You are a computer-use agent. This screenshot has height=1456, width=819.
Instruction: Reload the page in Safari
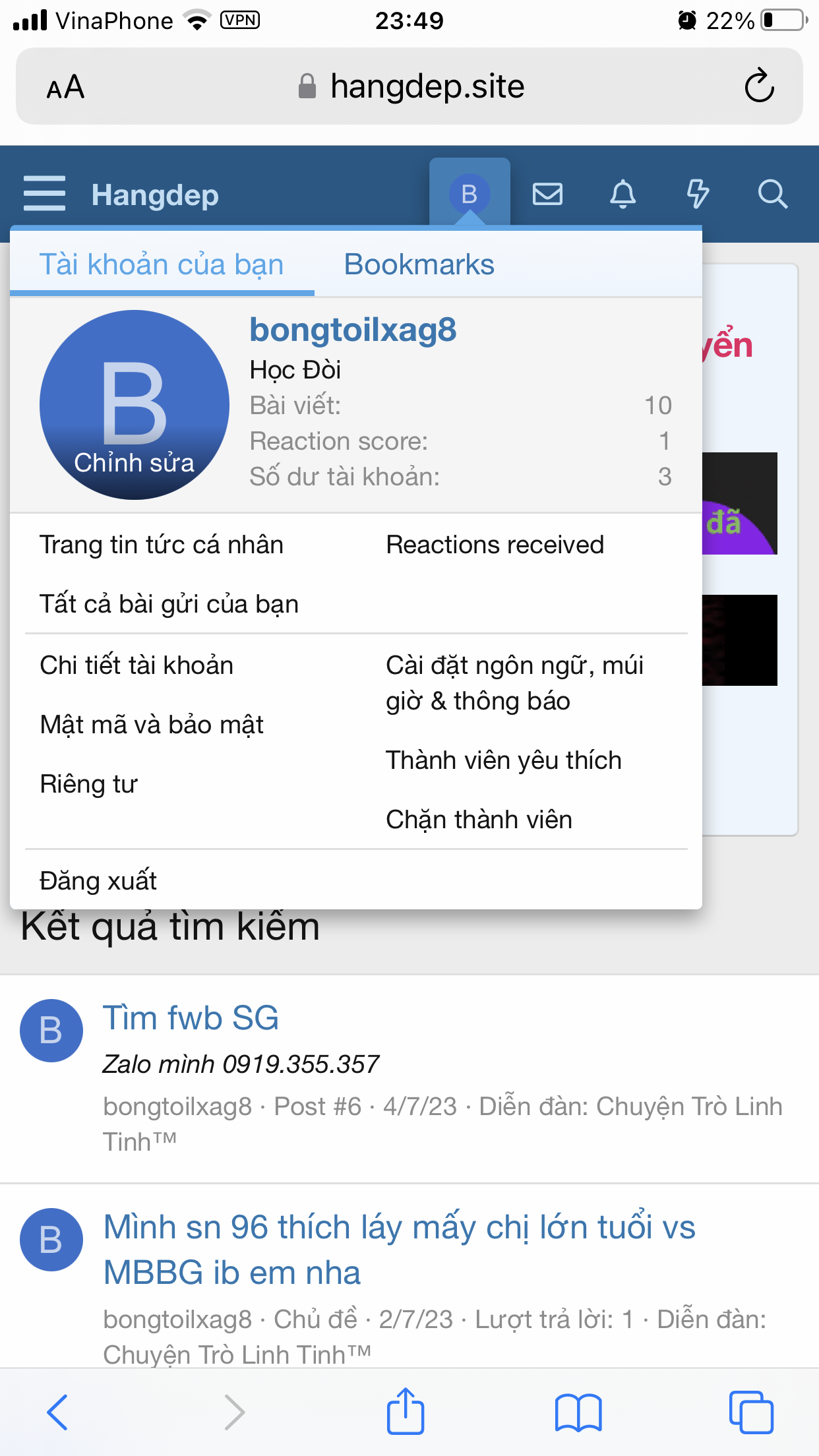pos(759,86)
